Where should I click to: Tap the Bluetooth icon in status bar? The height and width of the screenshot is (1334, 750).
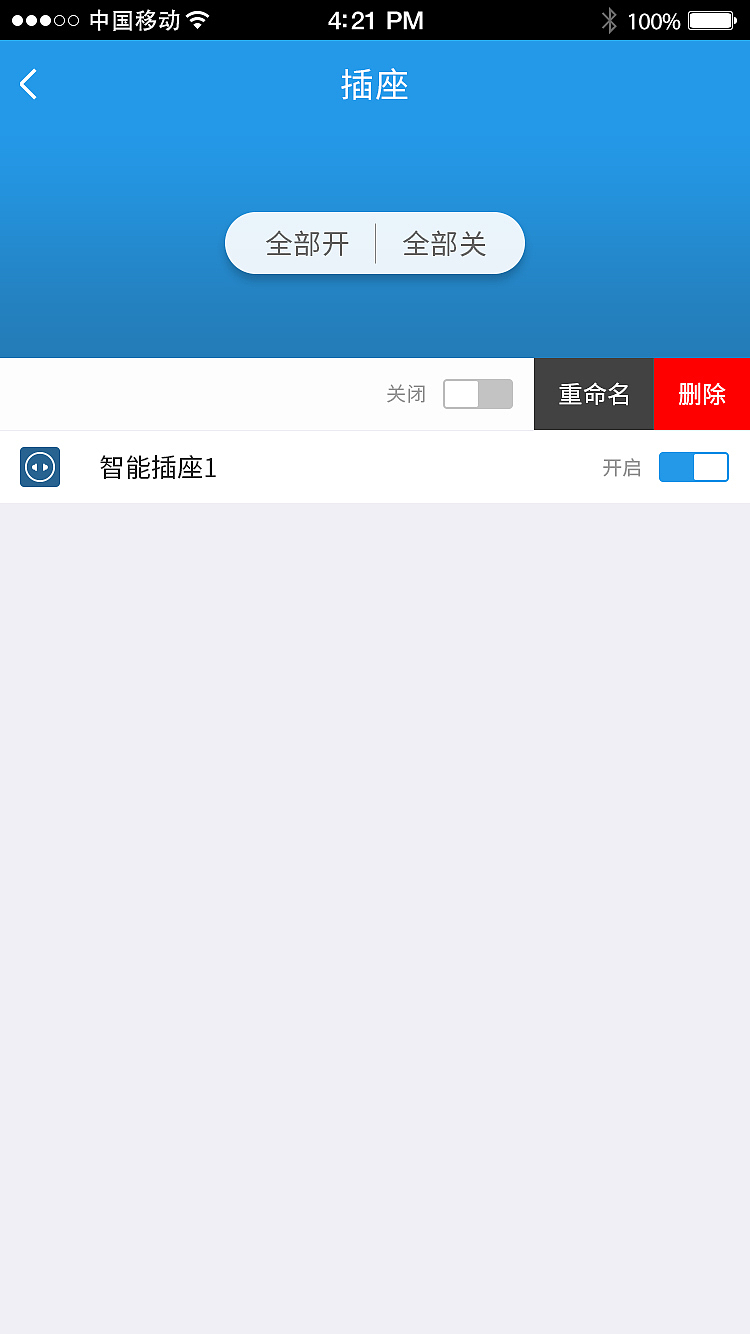[x=610, y=19]
